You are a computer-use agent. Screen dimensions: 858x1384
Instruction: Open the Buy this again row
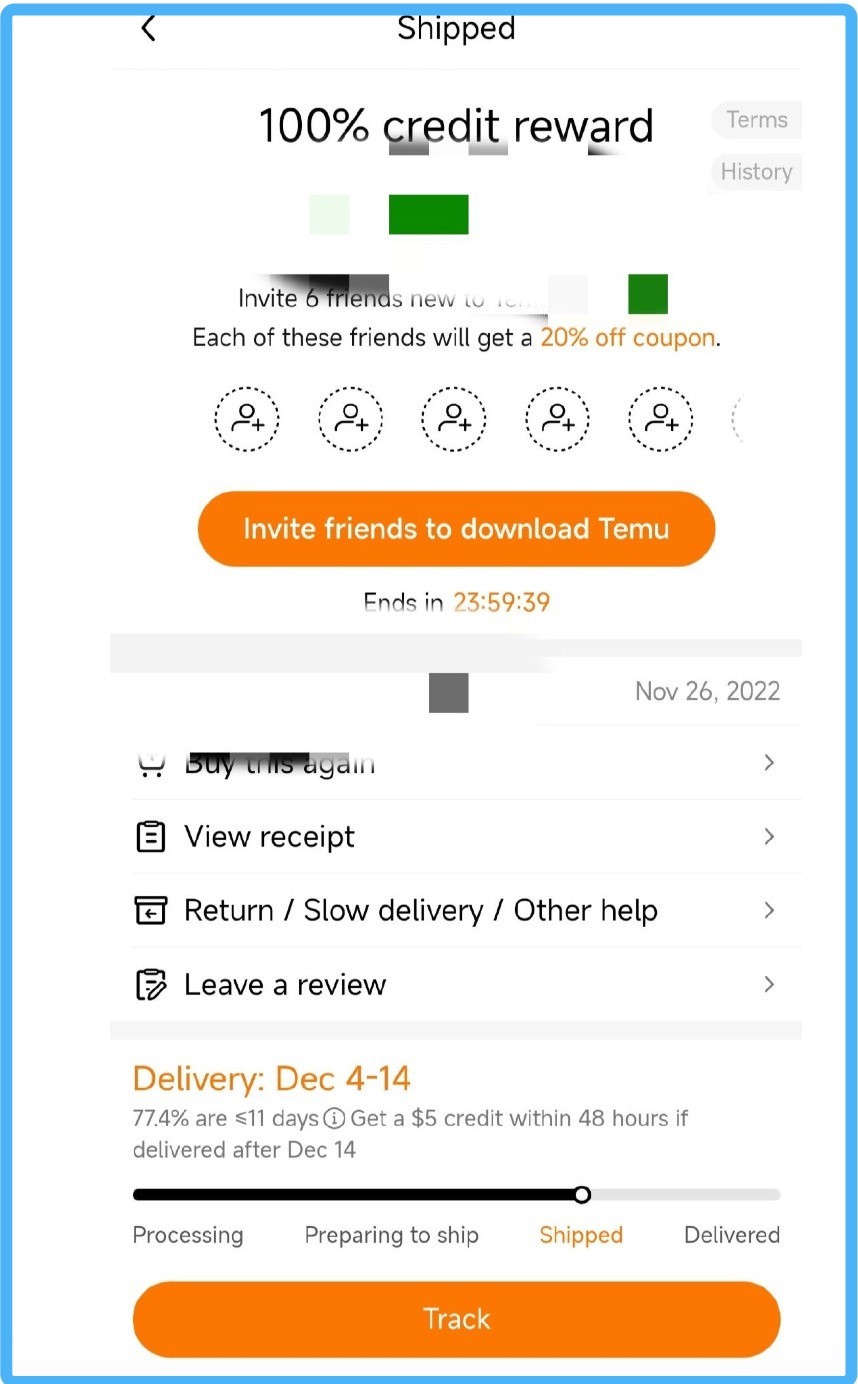point(456,764)
